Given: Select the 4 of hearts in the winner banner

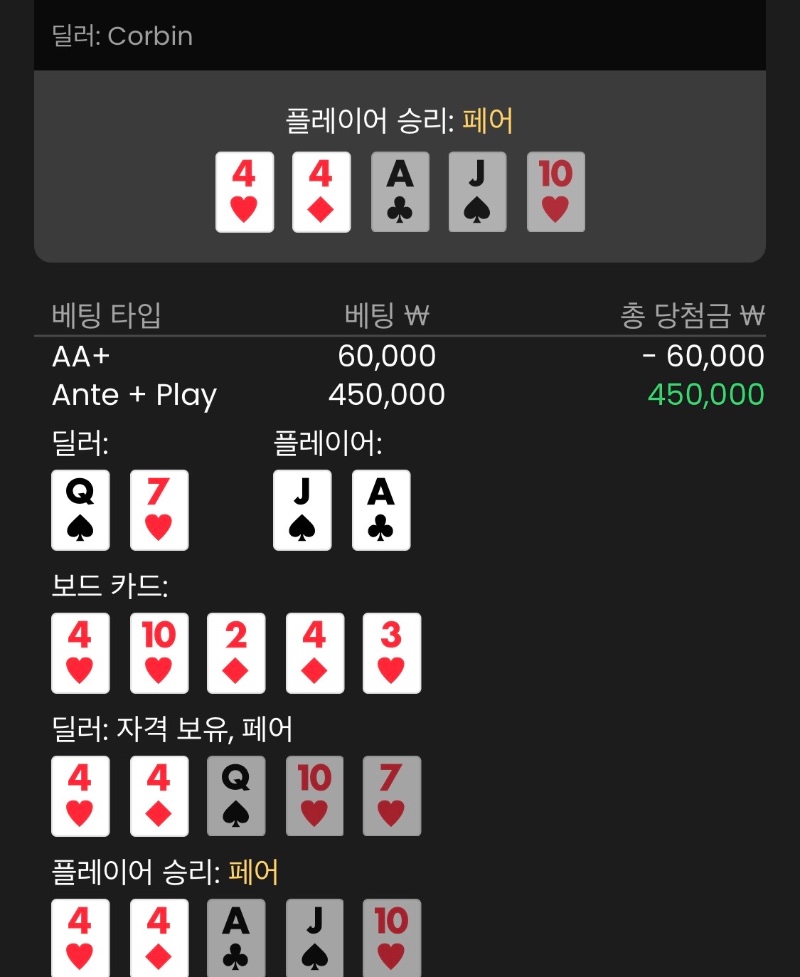Looking at the screenshot, I should pyautogui.click(x=245, y=191).
